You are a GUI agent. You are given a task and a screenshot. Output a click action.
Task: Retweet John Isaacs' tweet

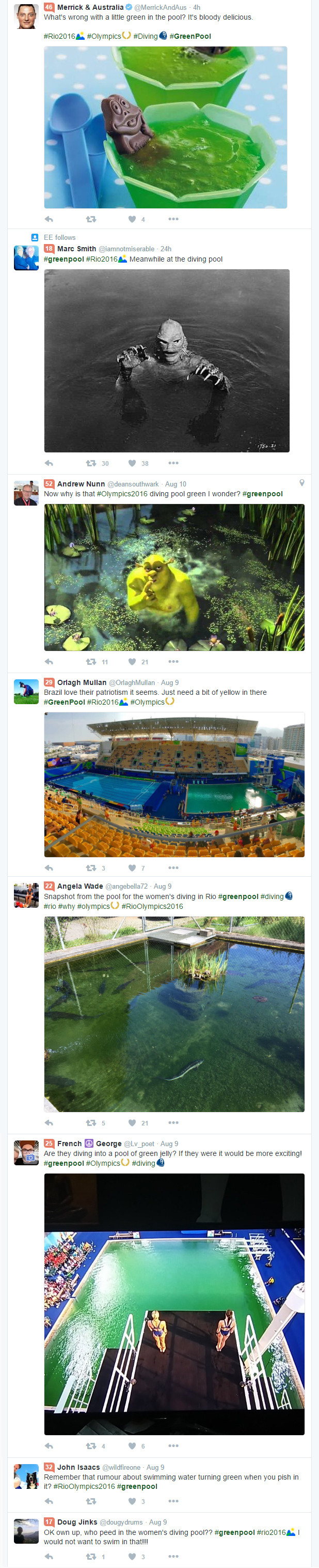pos(91,1501)
